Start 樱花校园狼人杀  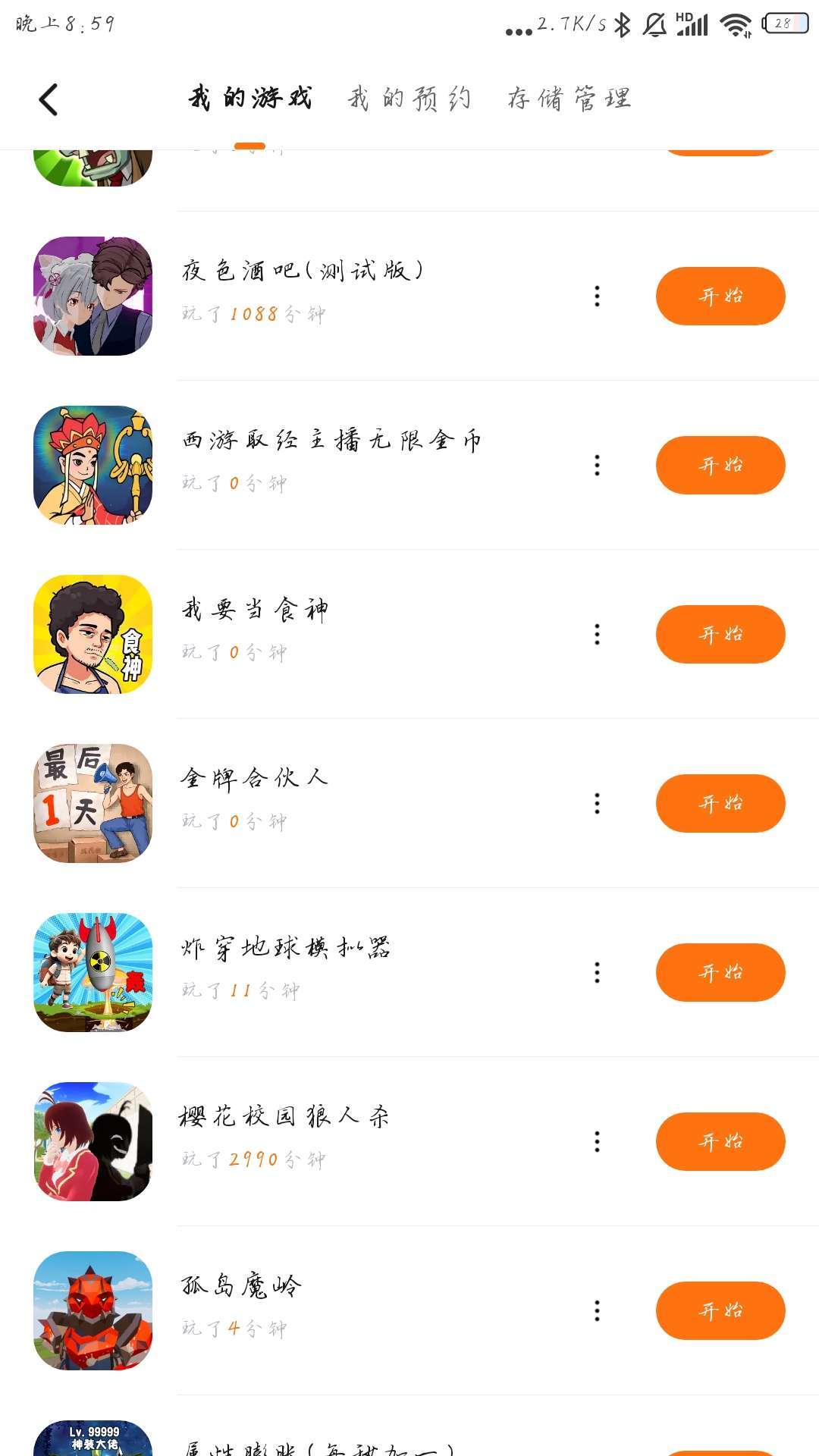[x=720, y=1141]
